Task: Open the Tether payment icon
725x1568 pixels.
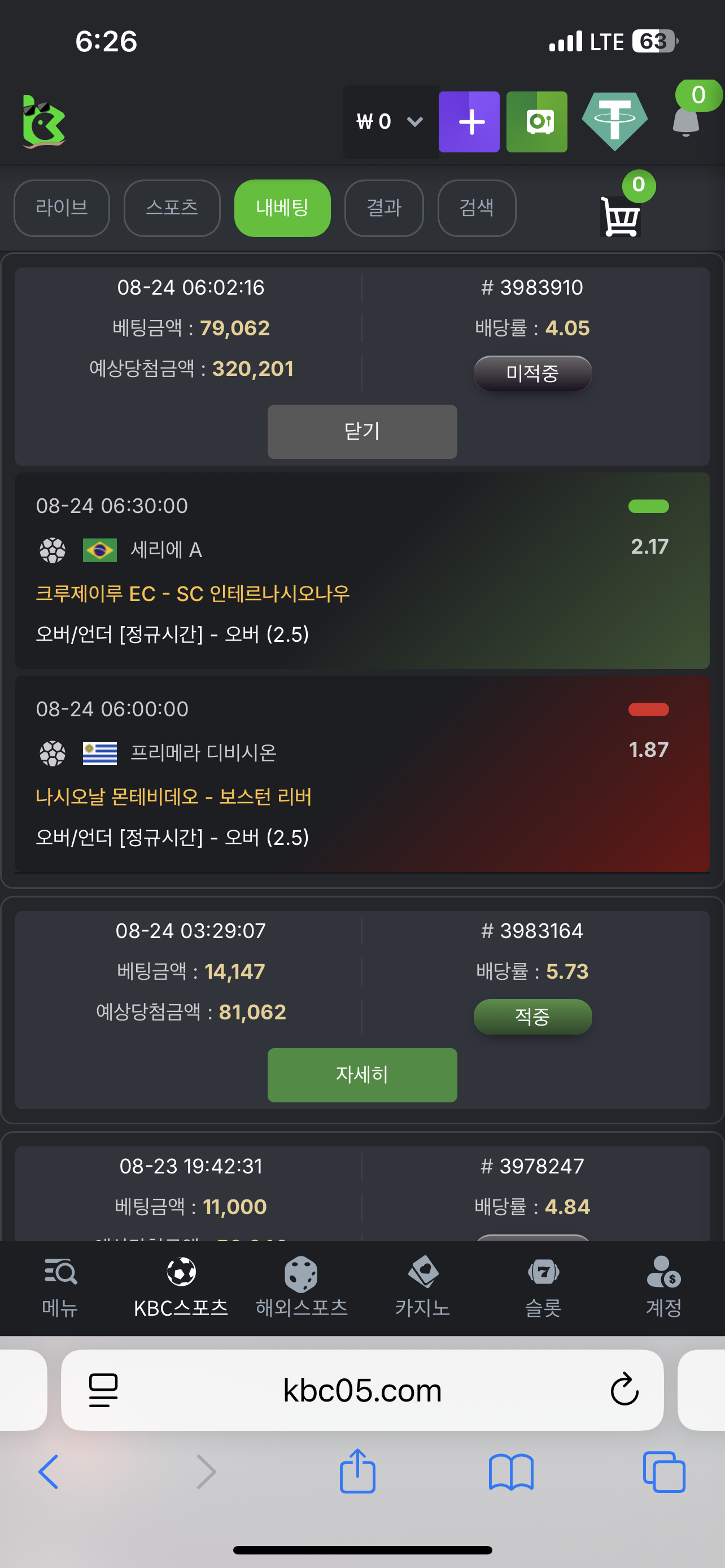Action: [614, 121]
